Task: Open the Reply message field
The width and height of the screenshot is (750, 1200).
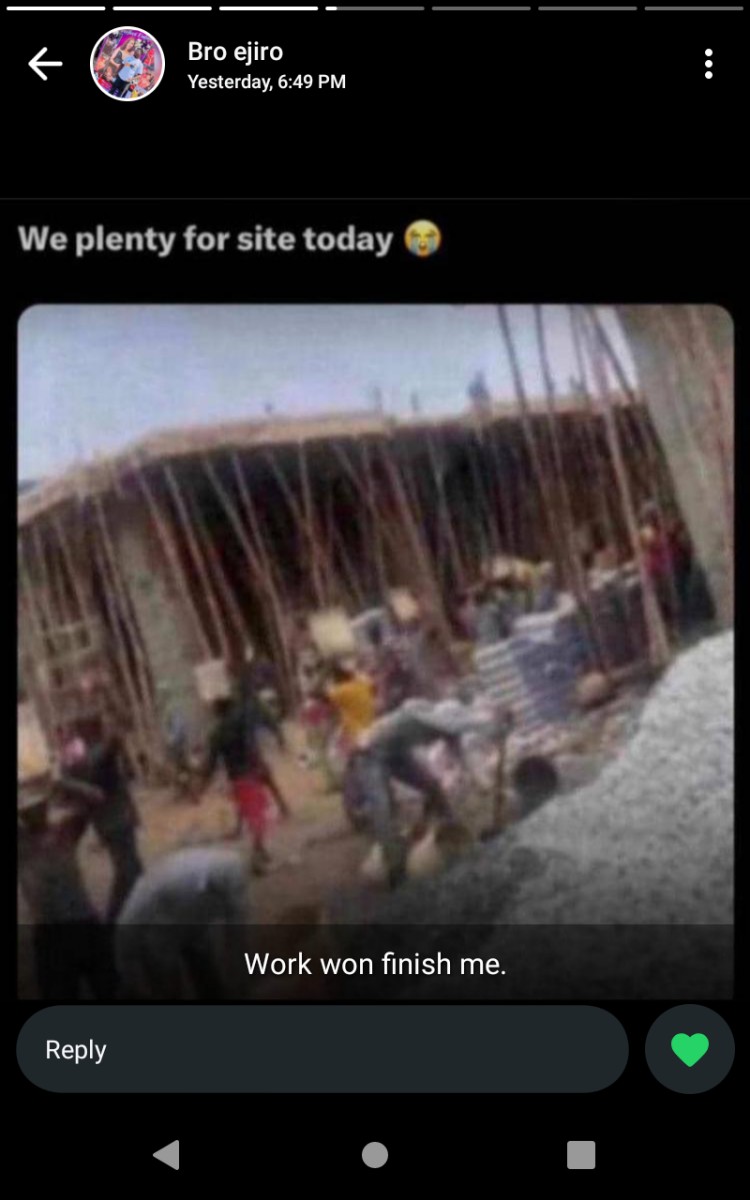Action: tap(322, 1049)
